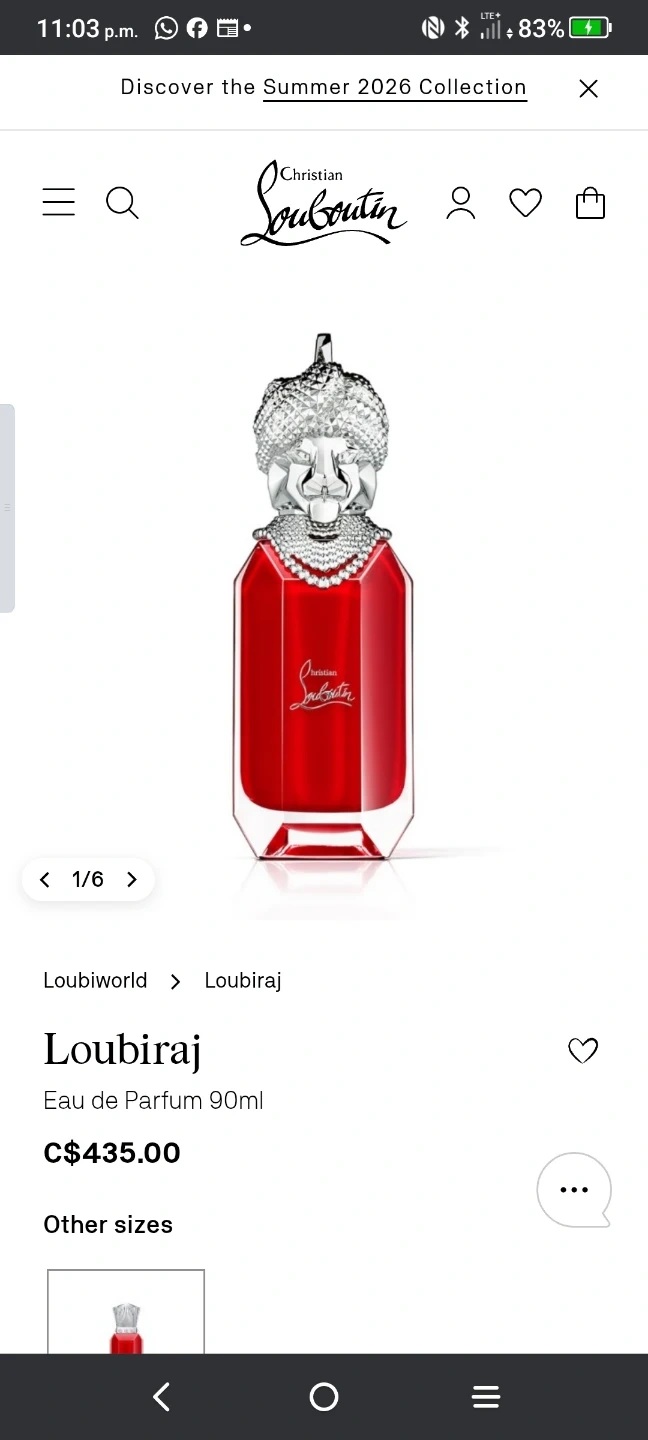Open the Loubiworld breadcrumb
The width and height of the screenshot is (648, 1440).
click(95, 981)
